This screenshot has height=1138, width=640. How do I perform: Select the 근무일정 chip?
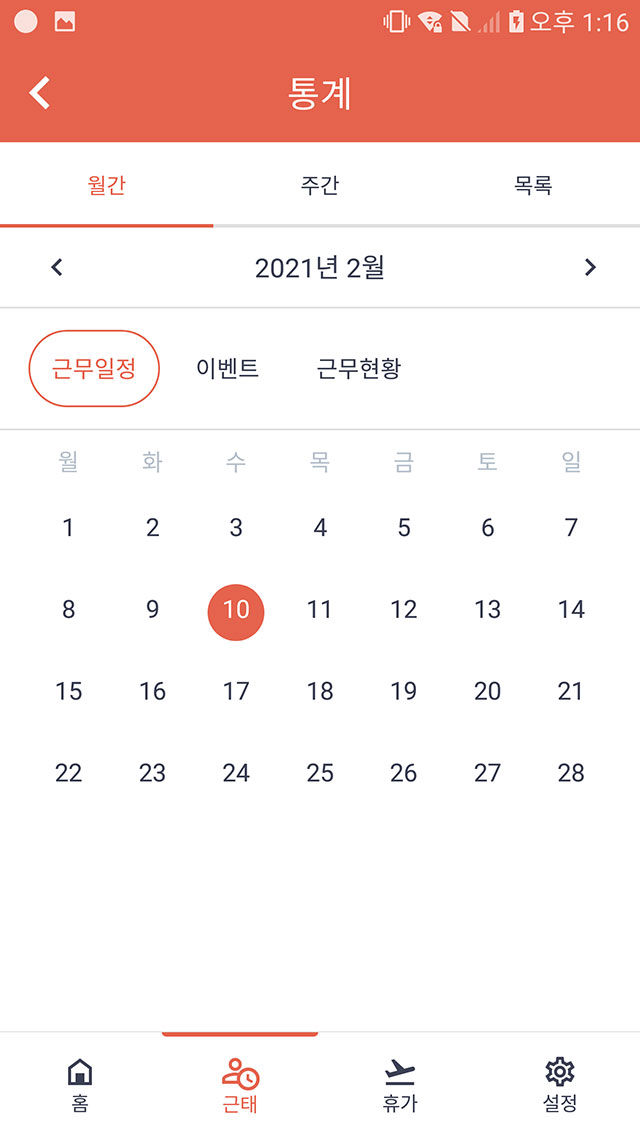tap(94, 369)
